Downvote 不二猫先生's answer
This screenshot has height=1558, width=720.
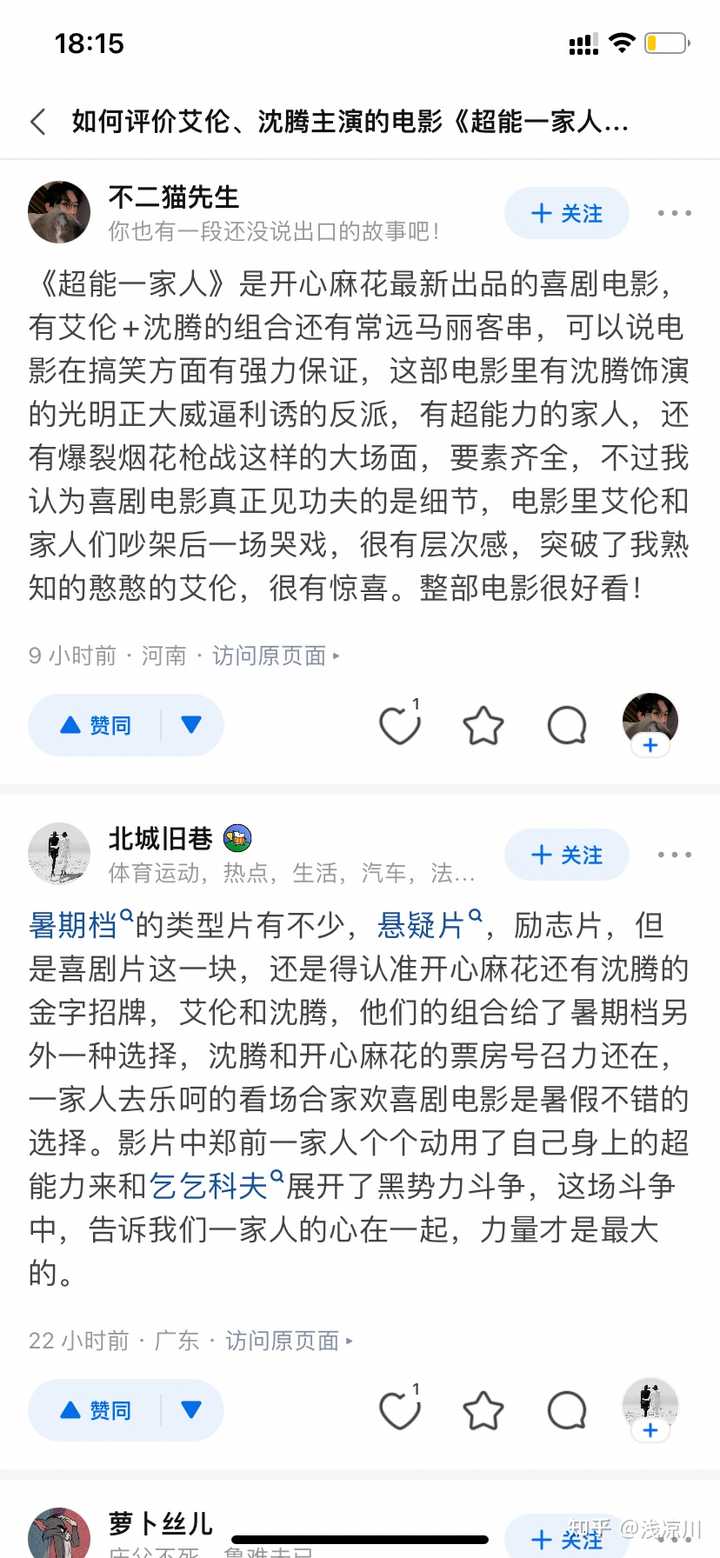(x=192, y=725)
